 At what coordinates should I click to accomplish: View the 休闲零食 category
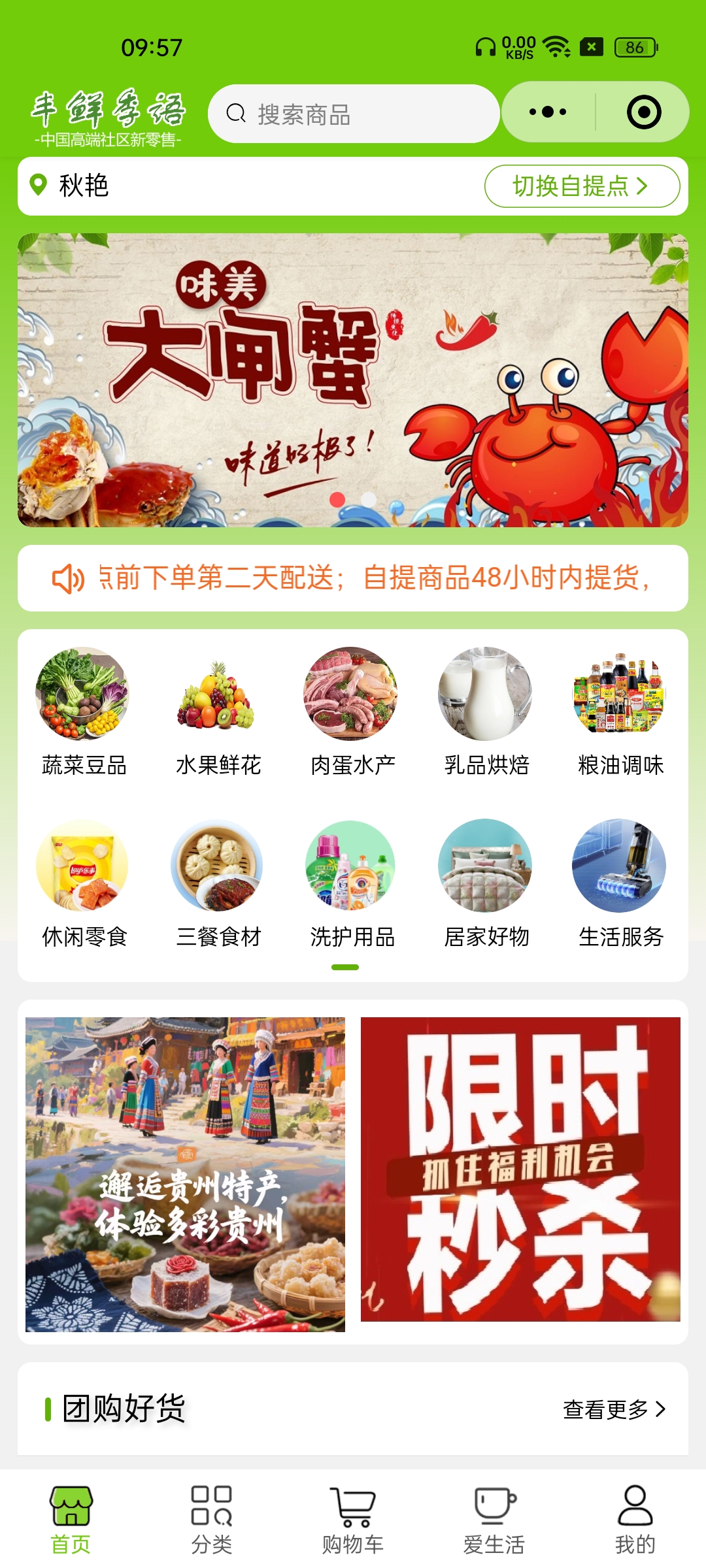(x=84, y=883)
